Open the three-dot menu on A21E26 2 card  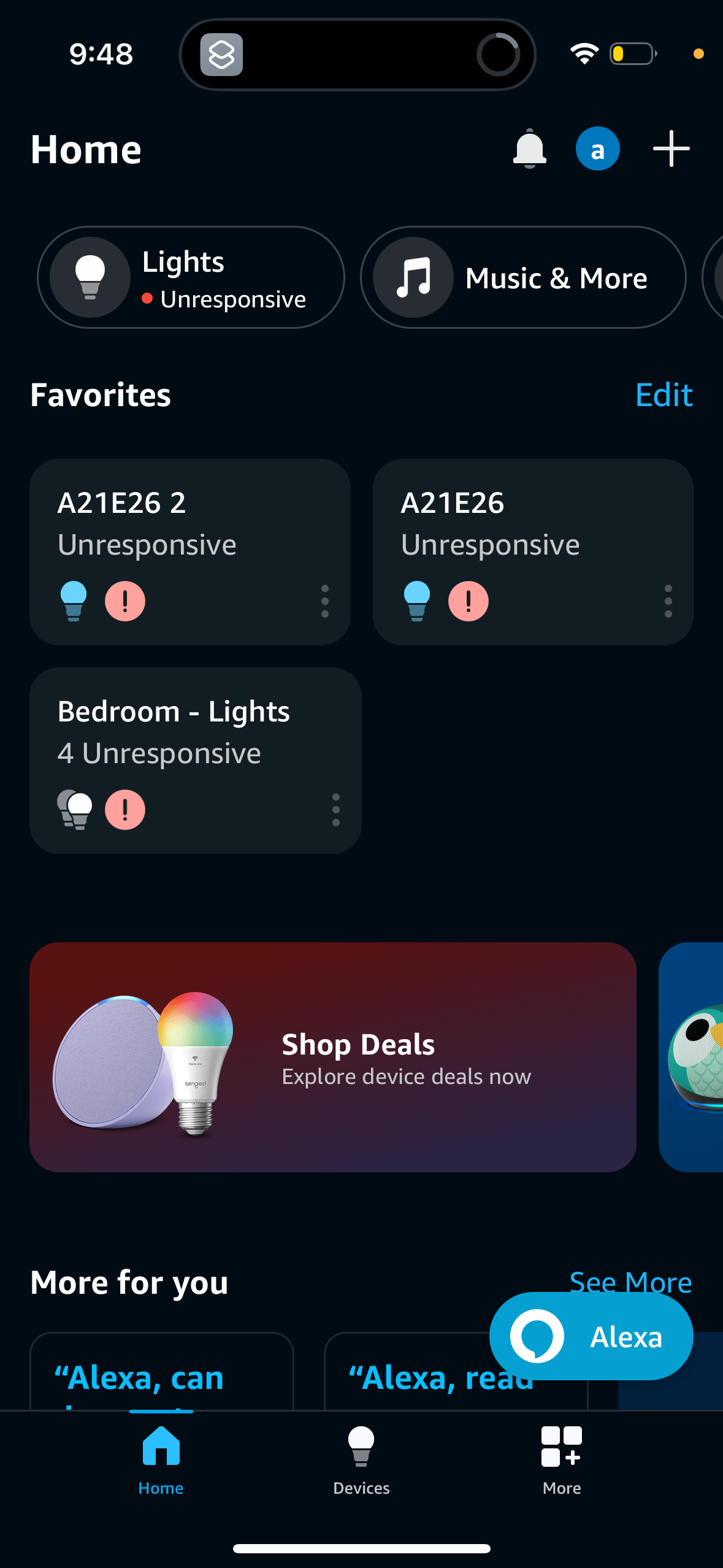pyautogui.click(x=325, y=601)
